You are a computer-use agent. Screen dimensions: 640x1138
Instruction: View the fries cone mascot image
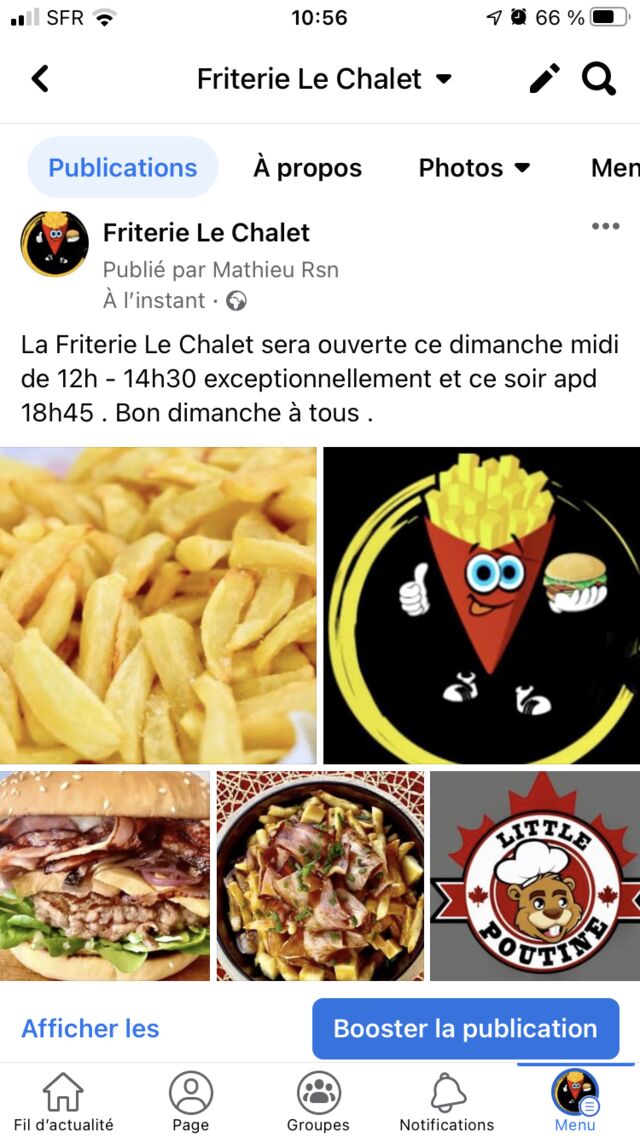481,605
